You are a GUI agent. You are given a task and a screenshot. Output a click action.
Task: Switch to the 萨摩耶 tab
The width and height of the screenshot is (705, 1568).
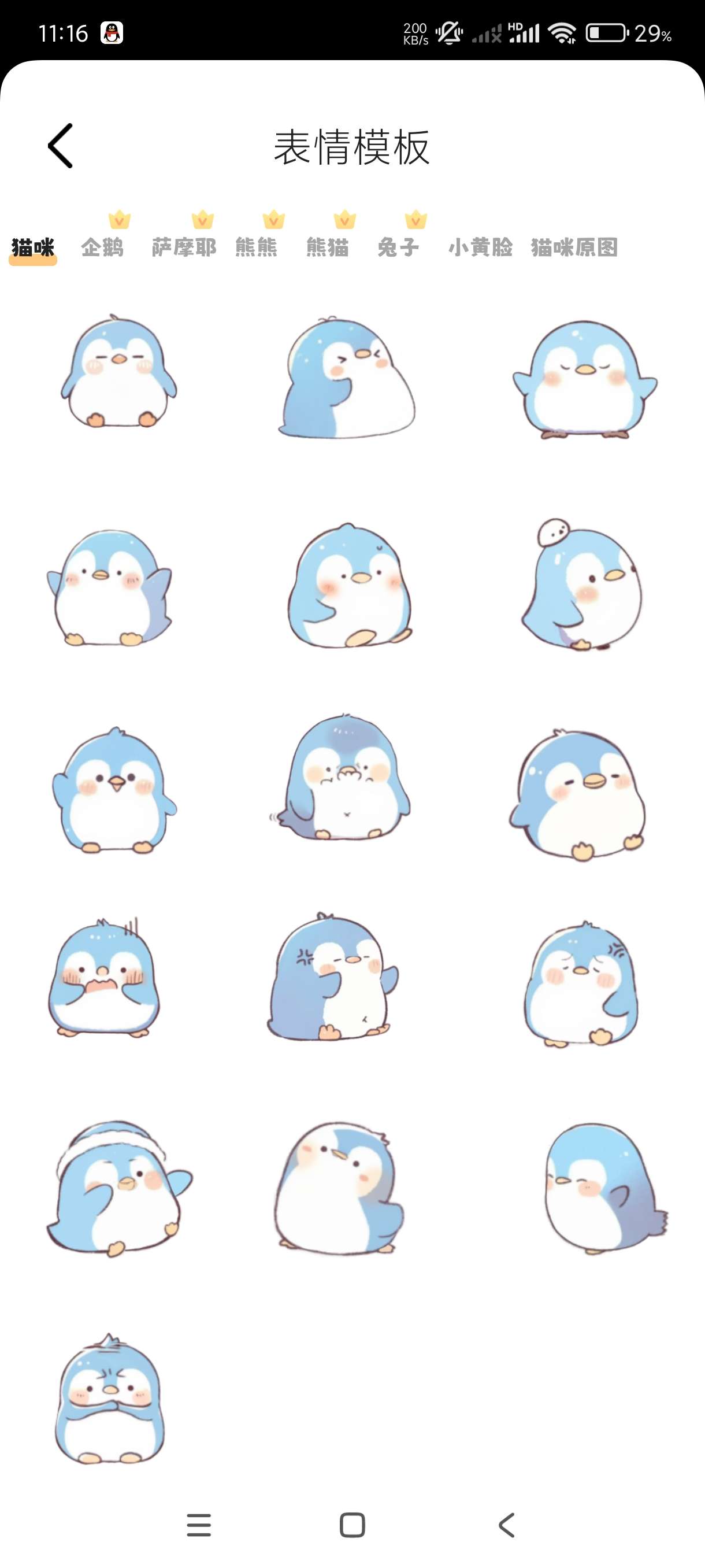pos(184,247)
